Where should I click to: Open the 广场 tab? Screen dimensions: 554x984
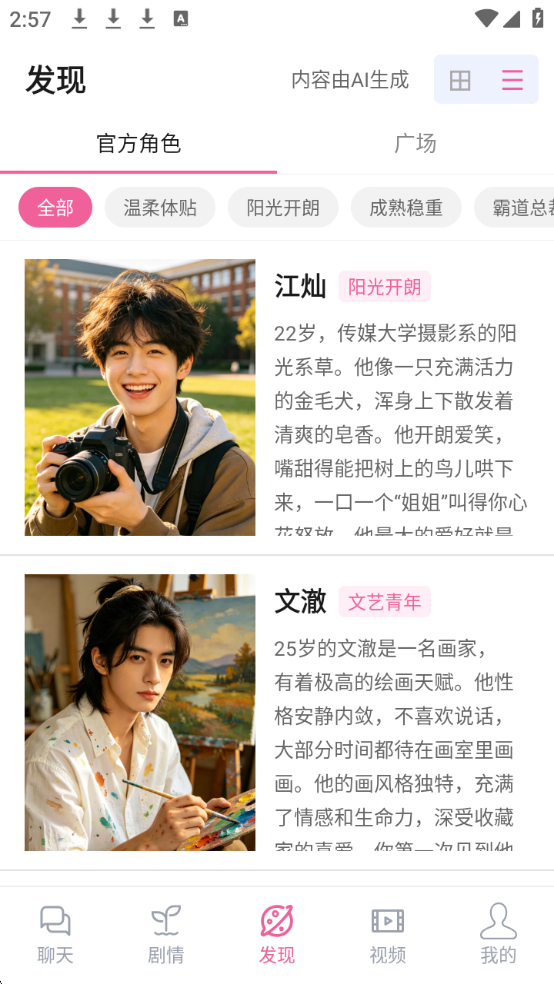pyautogui.click(x=415, y=144)
